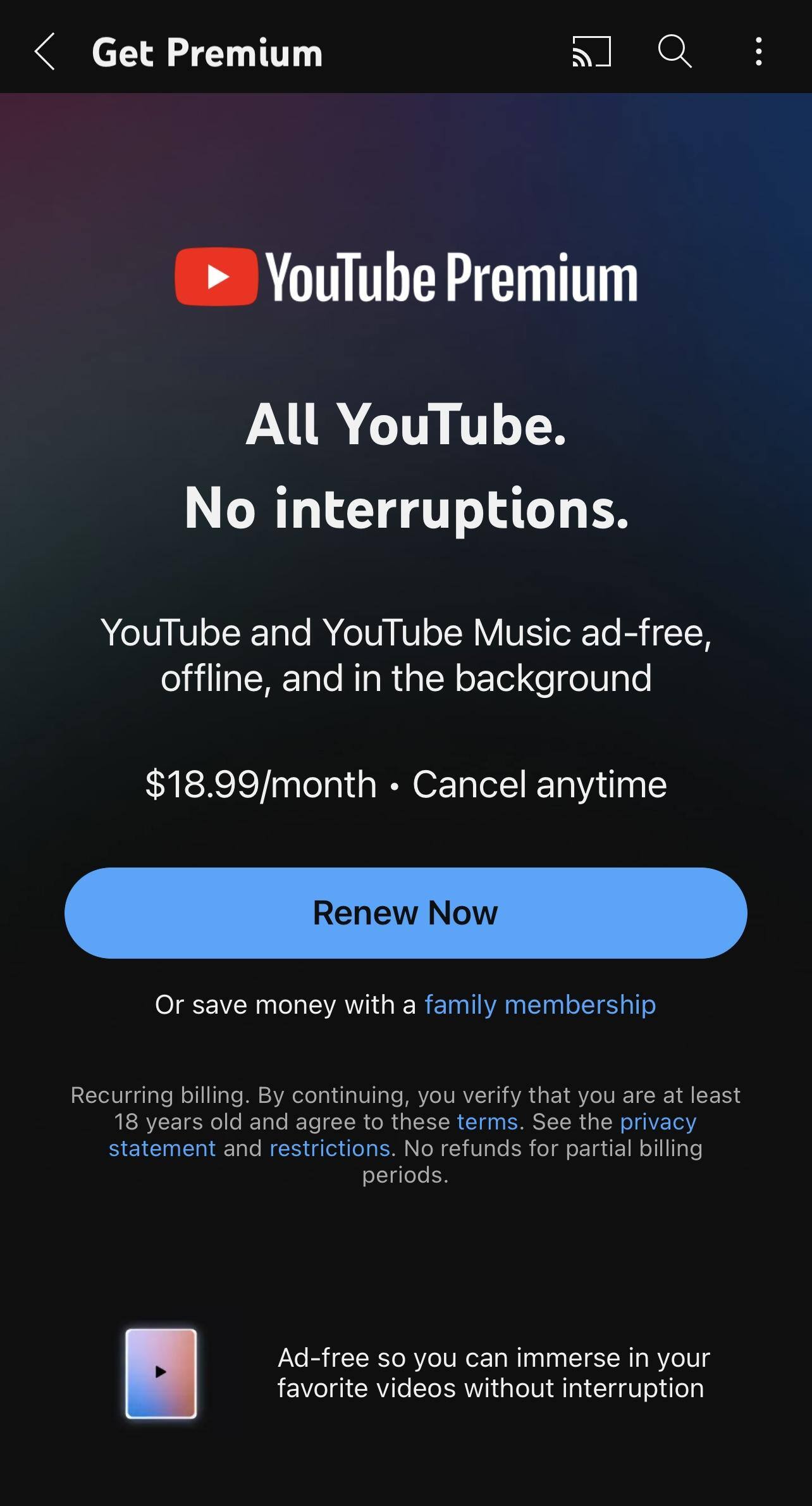Open the family membership link

pyautogui.click(x=539, y=1004)
